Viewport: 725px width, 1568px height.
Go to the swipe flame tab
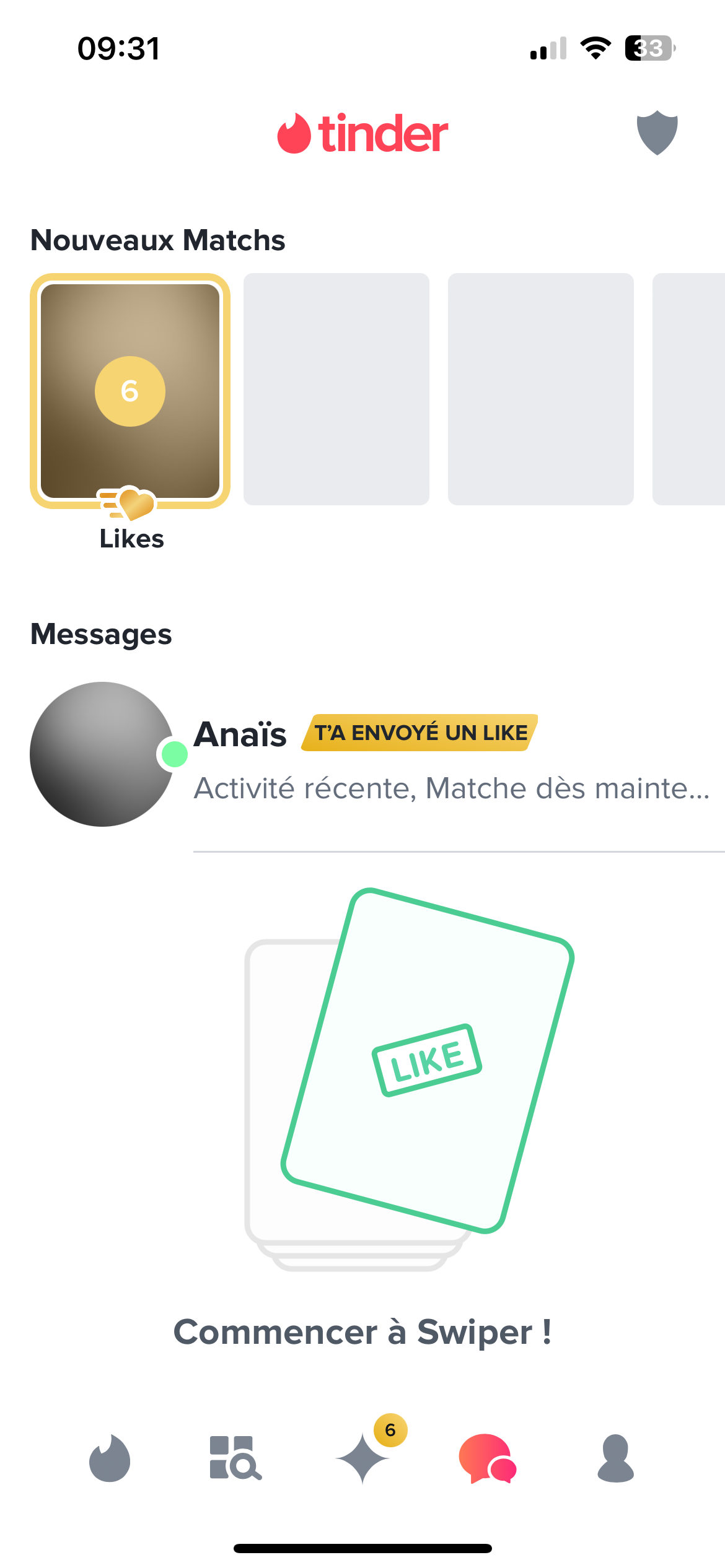tap(110, 1458)
